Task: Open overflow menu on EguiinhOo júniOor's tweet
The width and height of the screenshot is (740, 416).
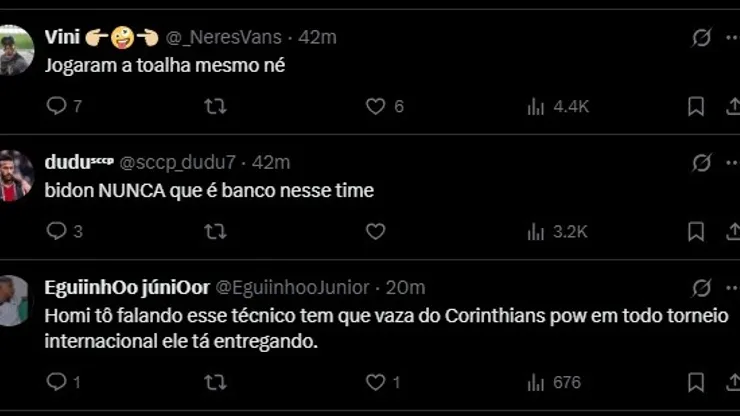Action: click(735, 288)
